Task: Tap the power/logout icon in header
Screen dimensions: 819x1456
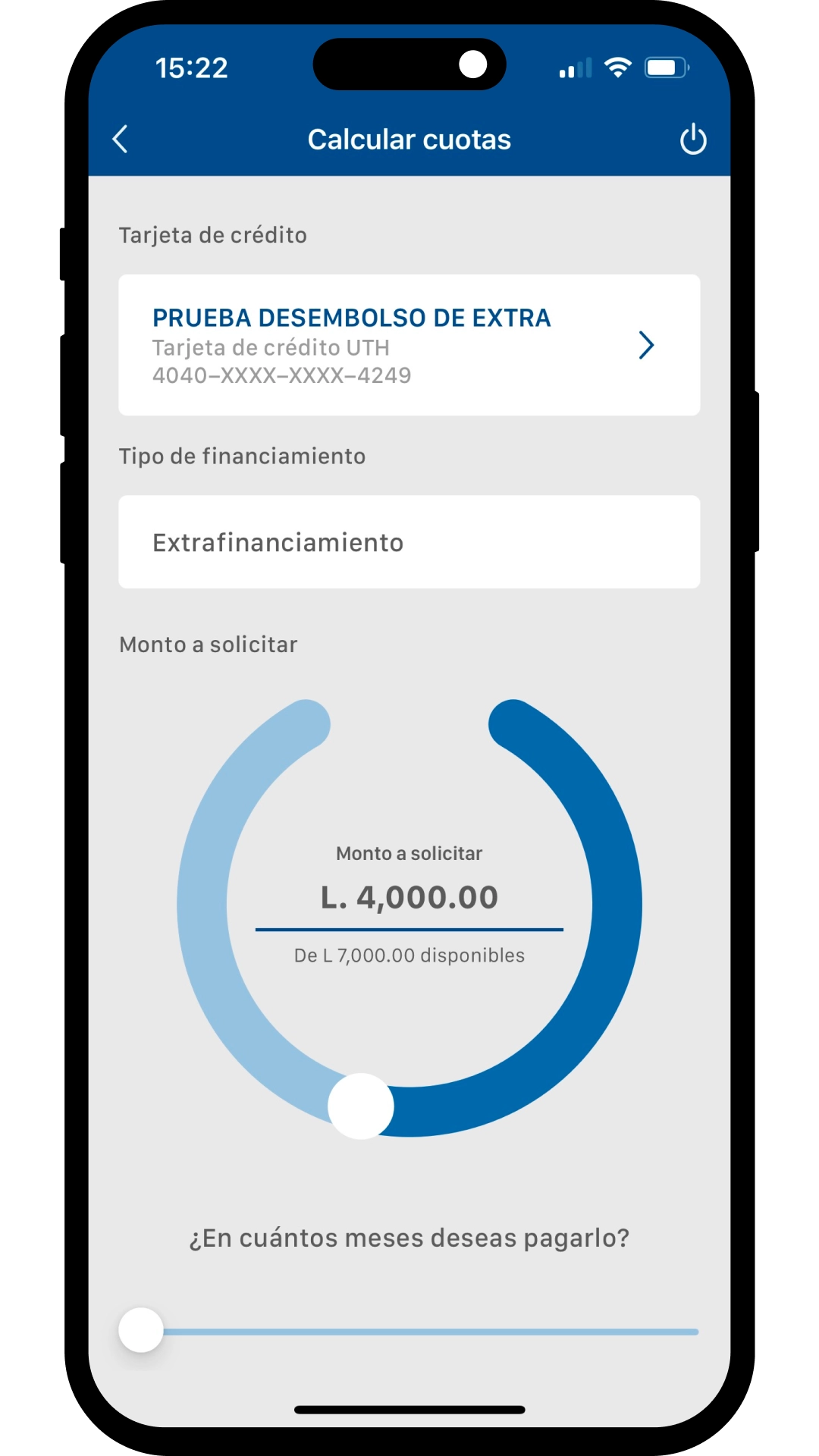Action: 695,140
